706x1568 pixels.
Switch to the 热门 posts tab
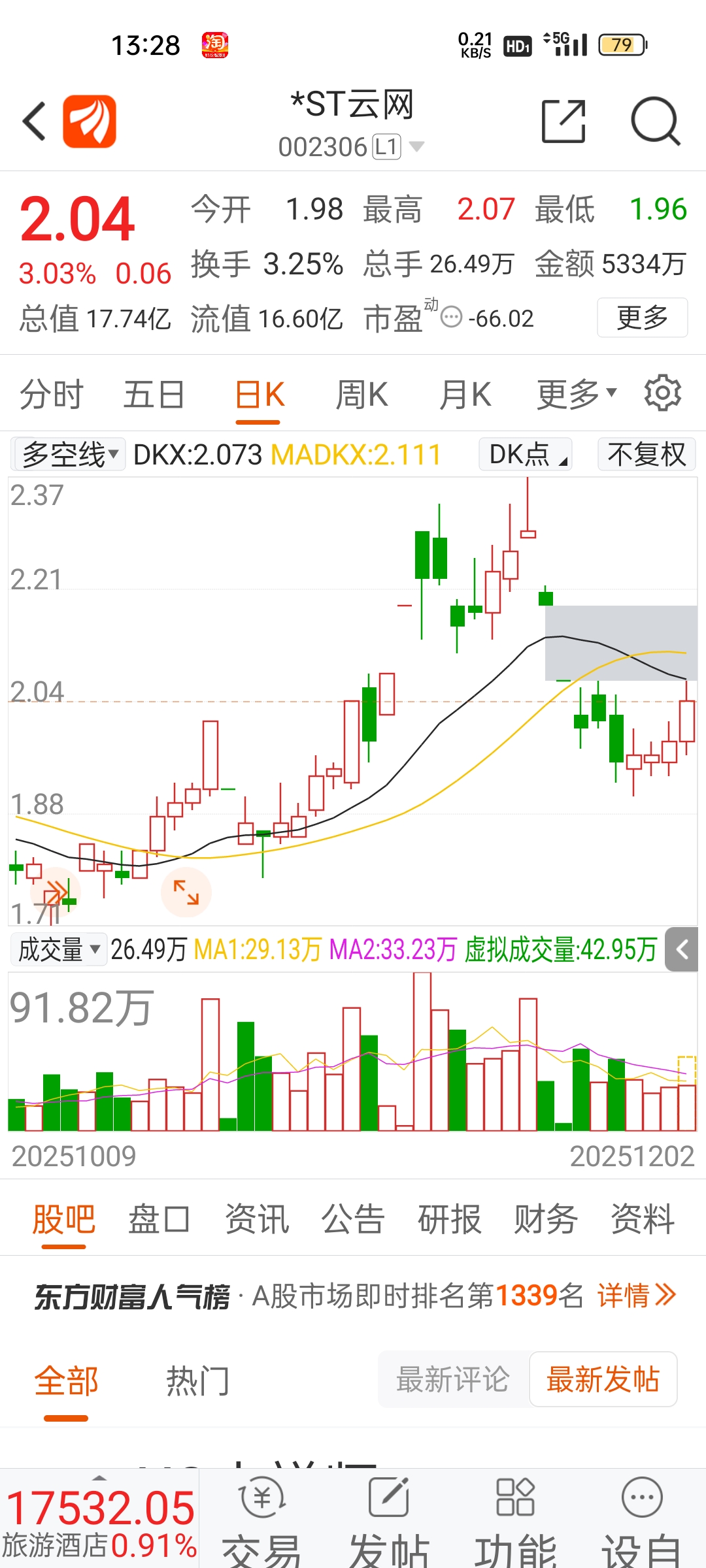tap(197, 1381)
